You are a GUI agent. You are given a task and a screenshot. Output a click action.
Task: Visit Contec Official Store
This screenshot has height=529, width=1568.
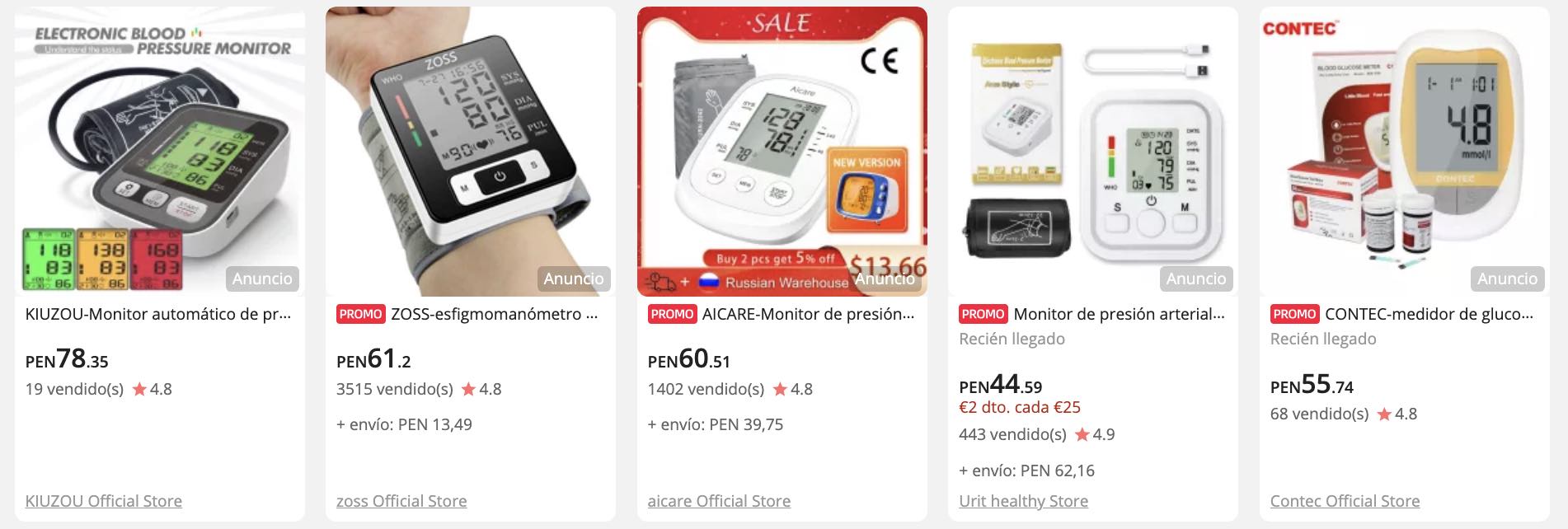coord(1345,501)
